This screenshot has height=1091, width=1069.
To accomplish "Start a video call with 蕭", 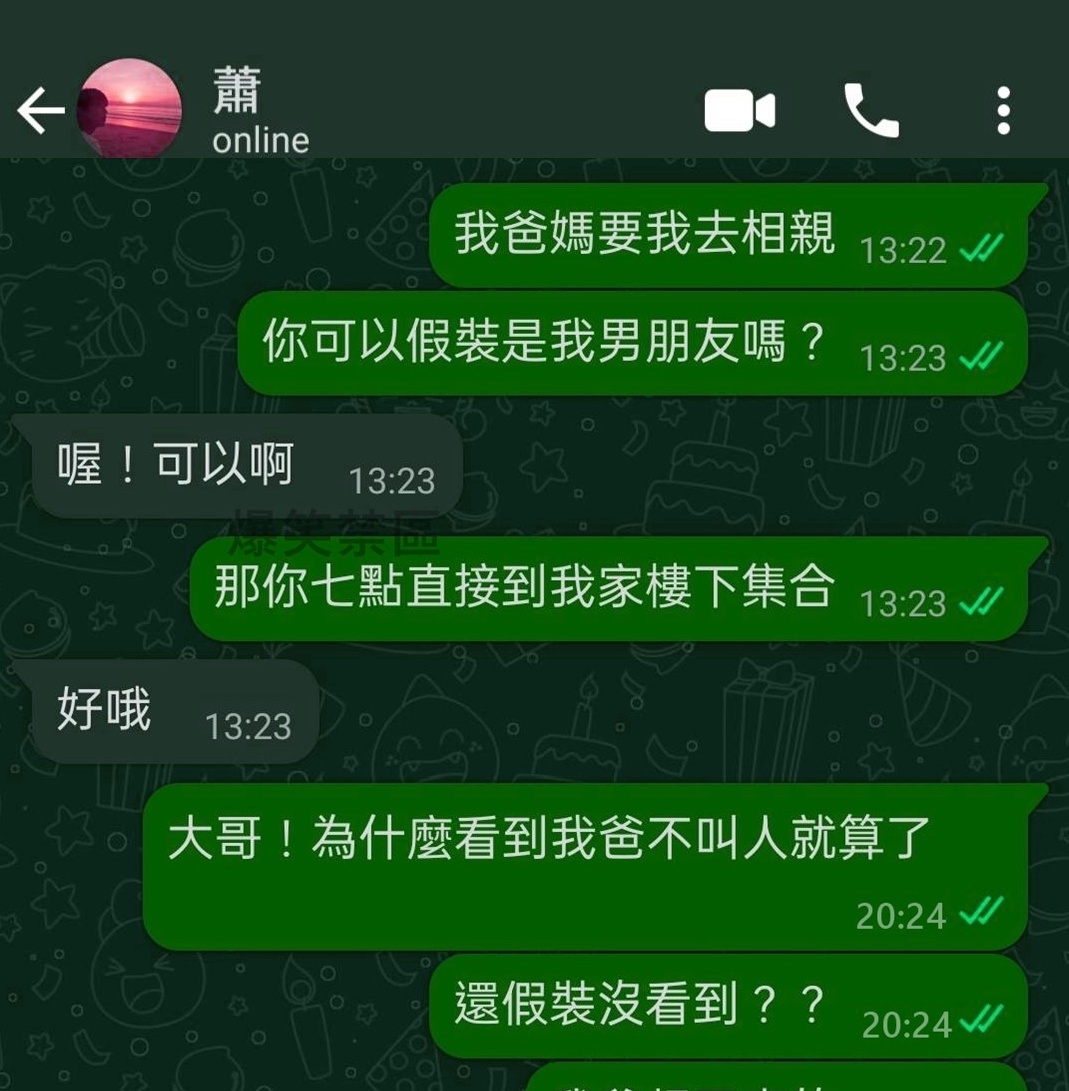I will coord(739,111).
